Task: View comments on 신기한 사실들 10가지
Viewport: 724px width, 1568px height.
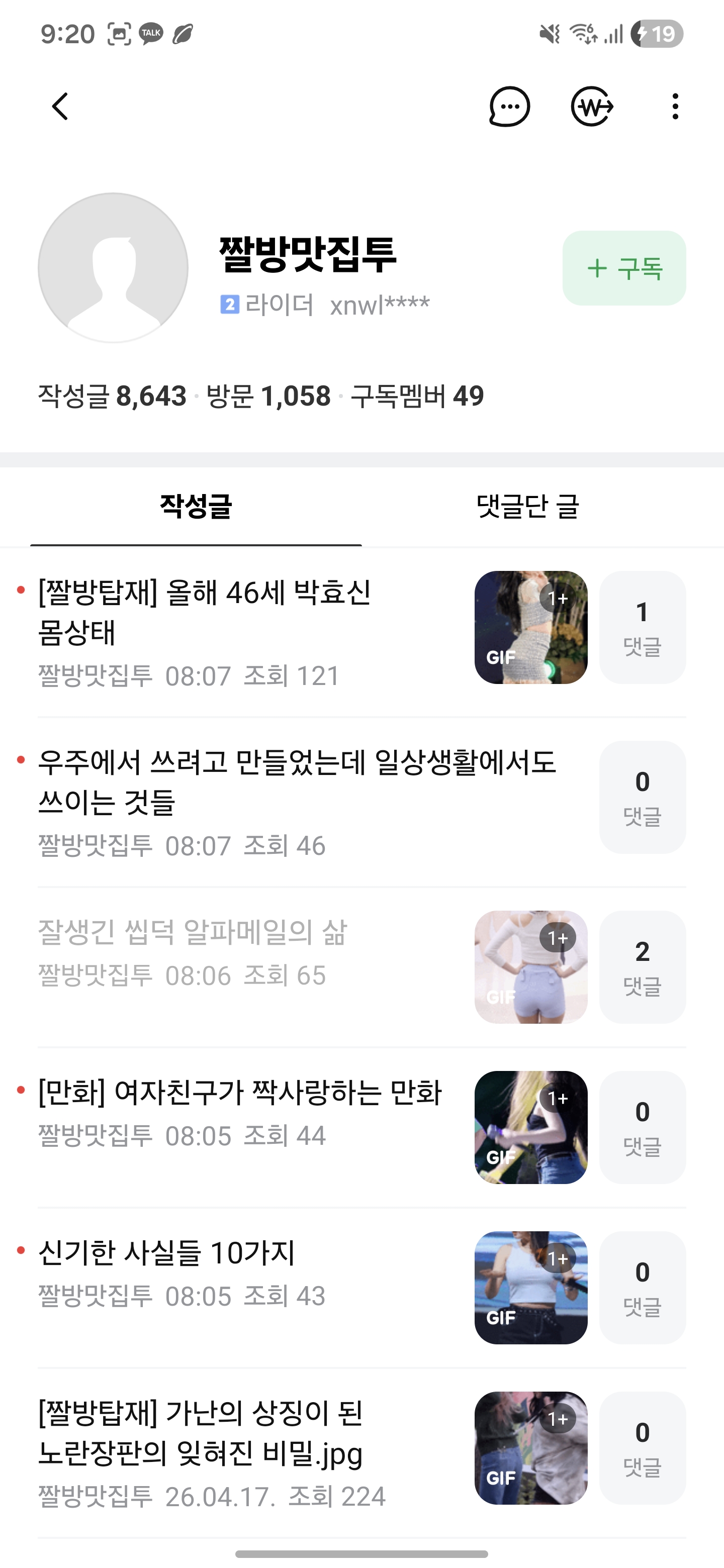Action: point(643,1288)
